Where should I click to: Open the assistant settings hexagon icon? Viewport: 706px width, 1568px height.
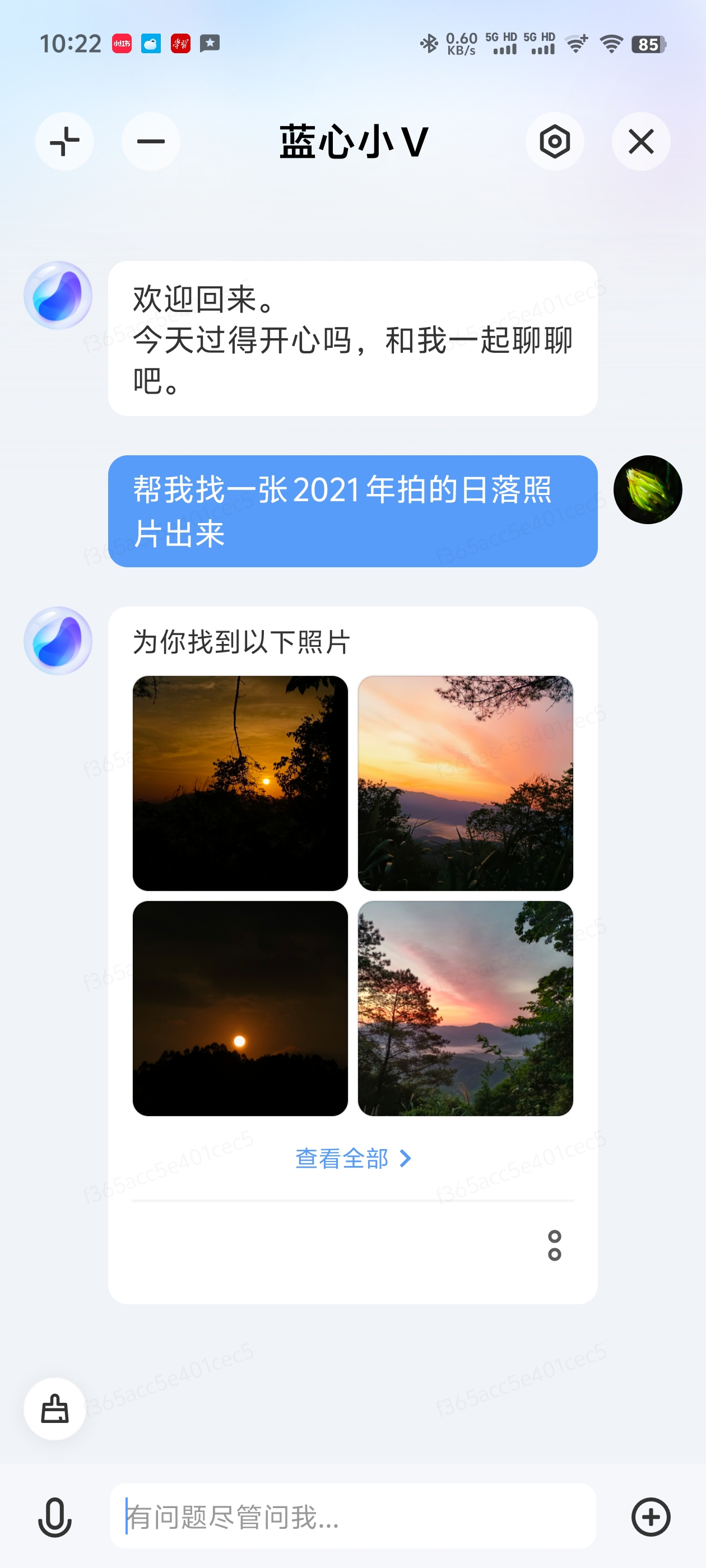(x=554, y=142)
